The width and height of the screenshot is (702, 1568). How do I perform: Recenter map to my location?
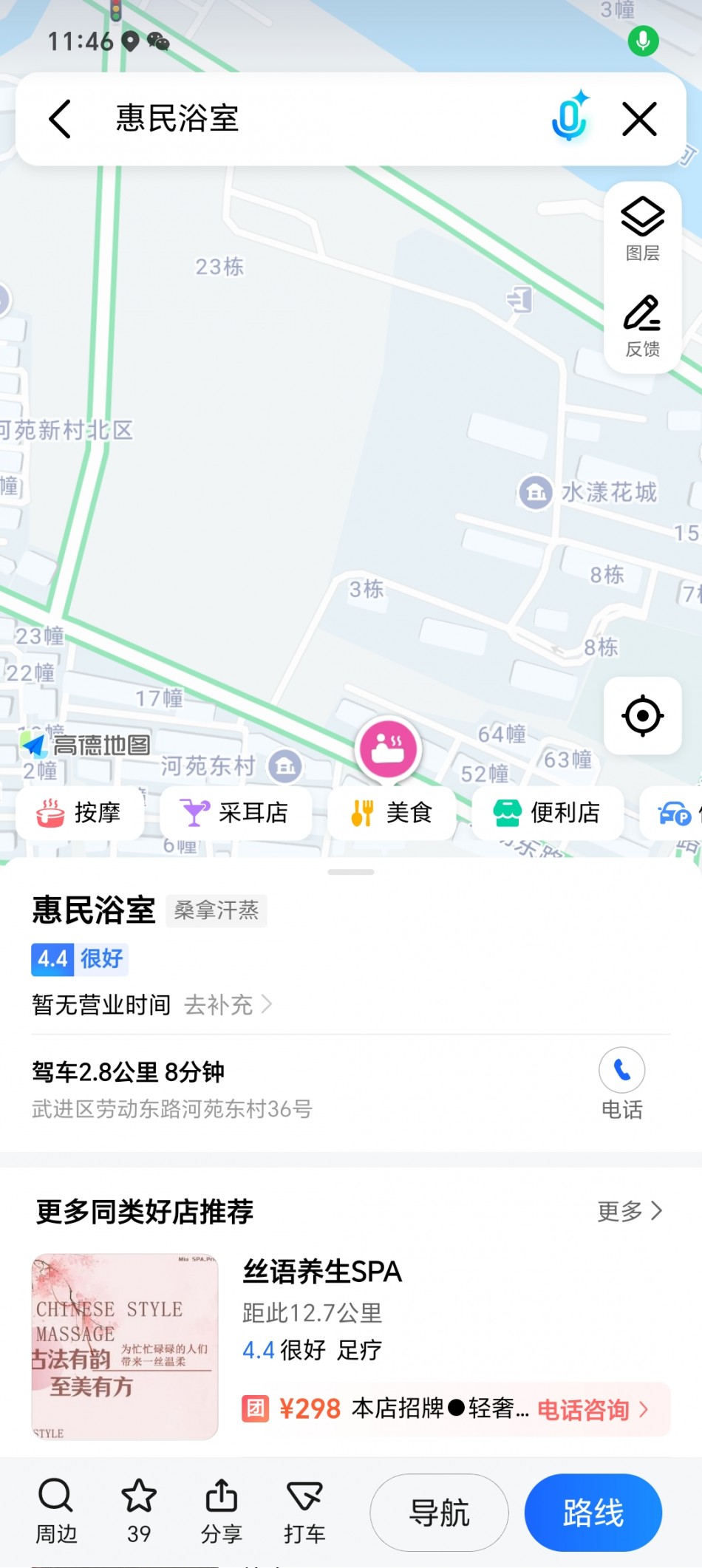[x=642, y=715]
